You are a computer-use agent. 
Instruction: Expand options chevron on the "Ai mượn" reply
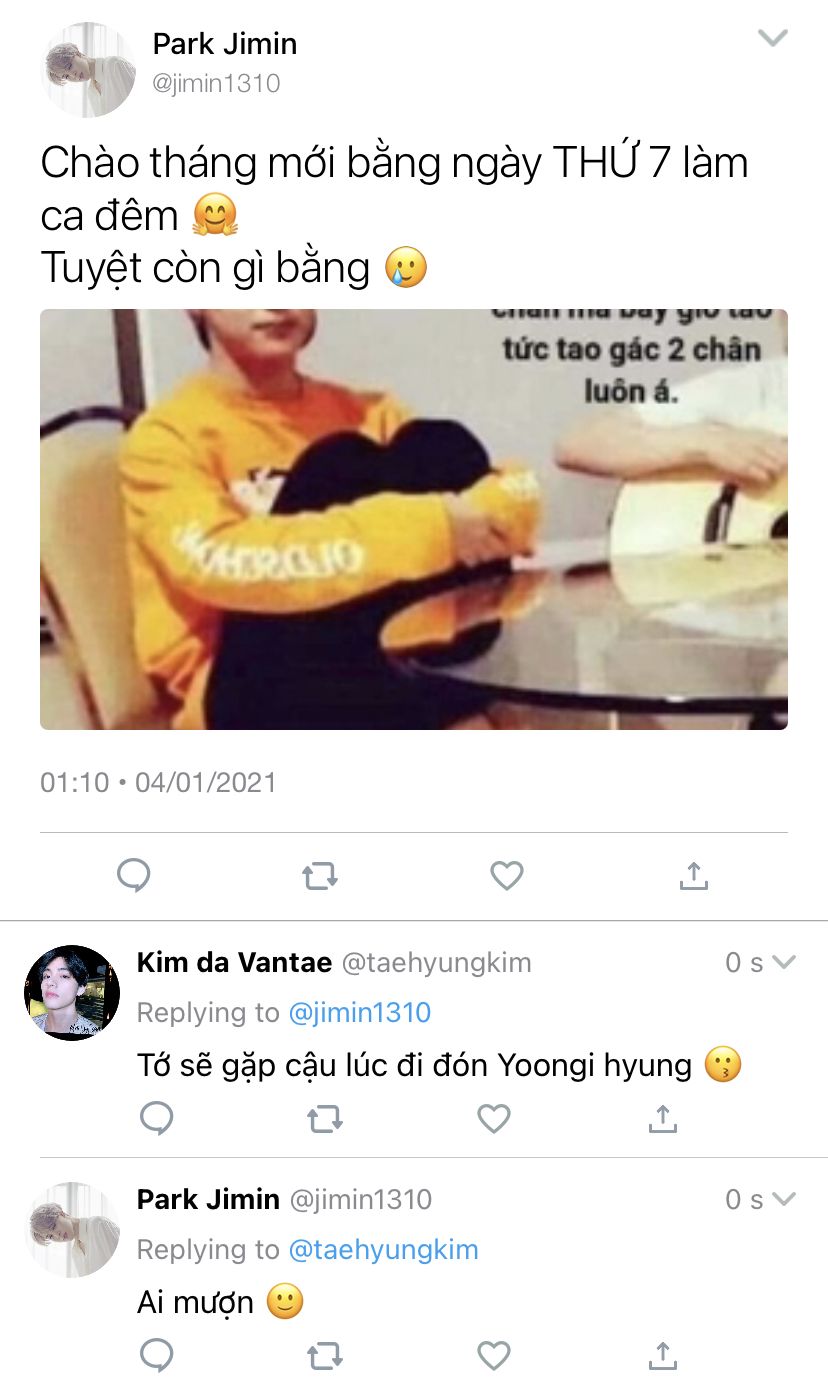tap(784, 1198)
